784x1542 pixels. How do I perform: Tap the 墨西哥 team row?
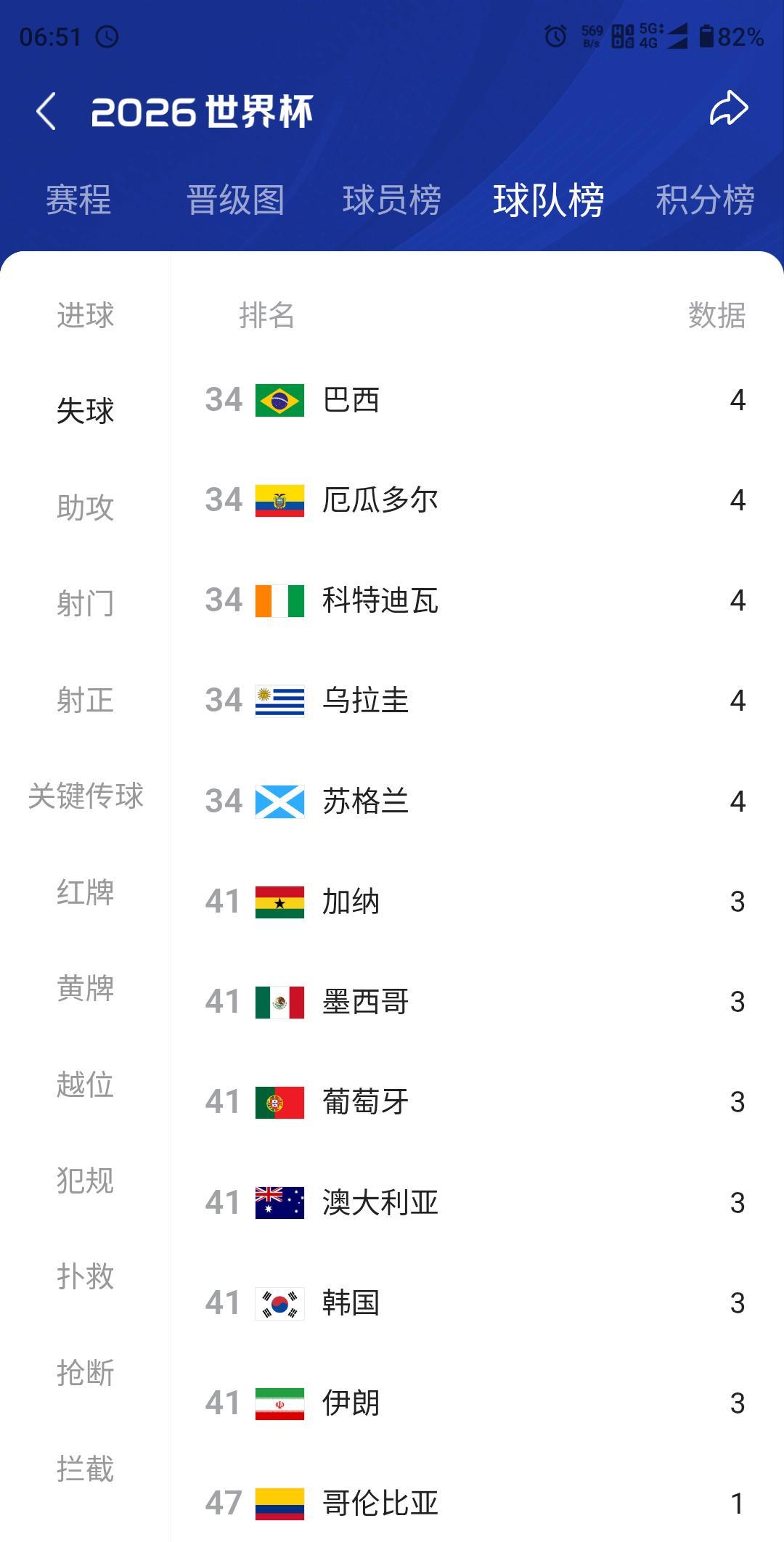tap(477, 1002)
